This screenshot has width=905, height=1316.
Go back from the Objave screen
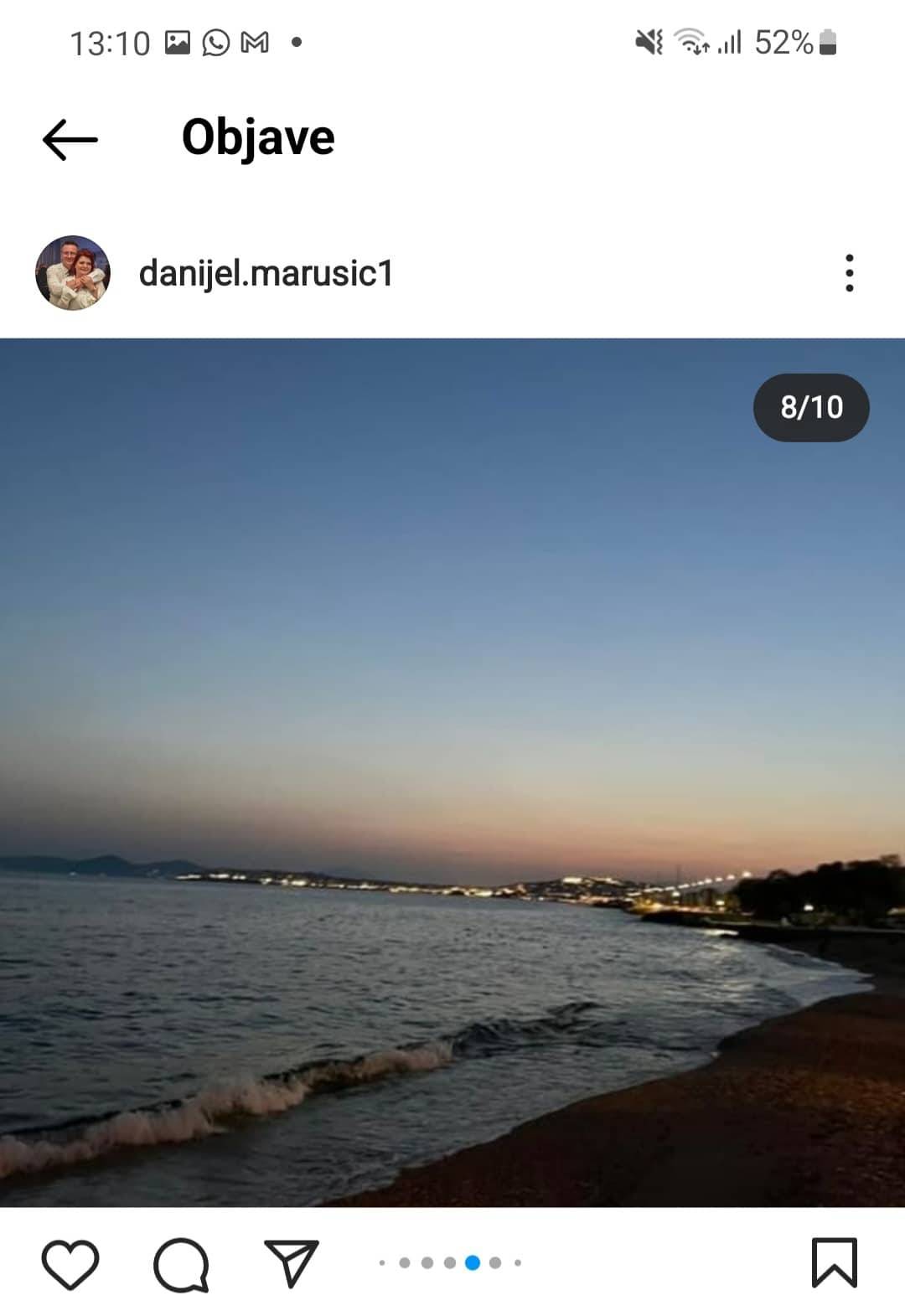(x=70, y=138)
